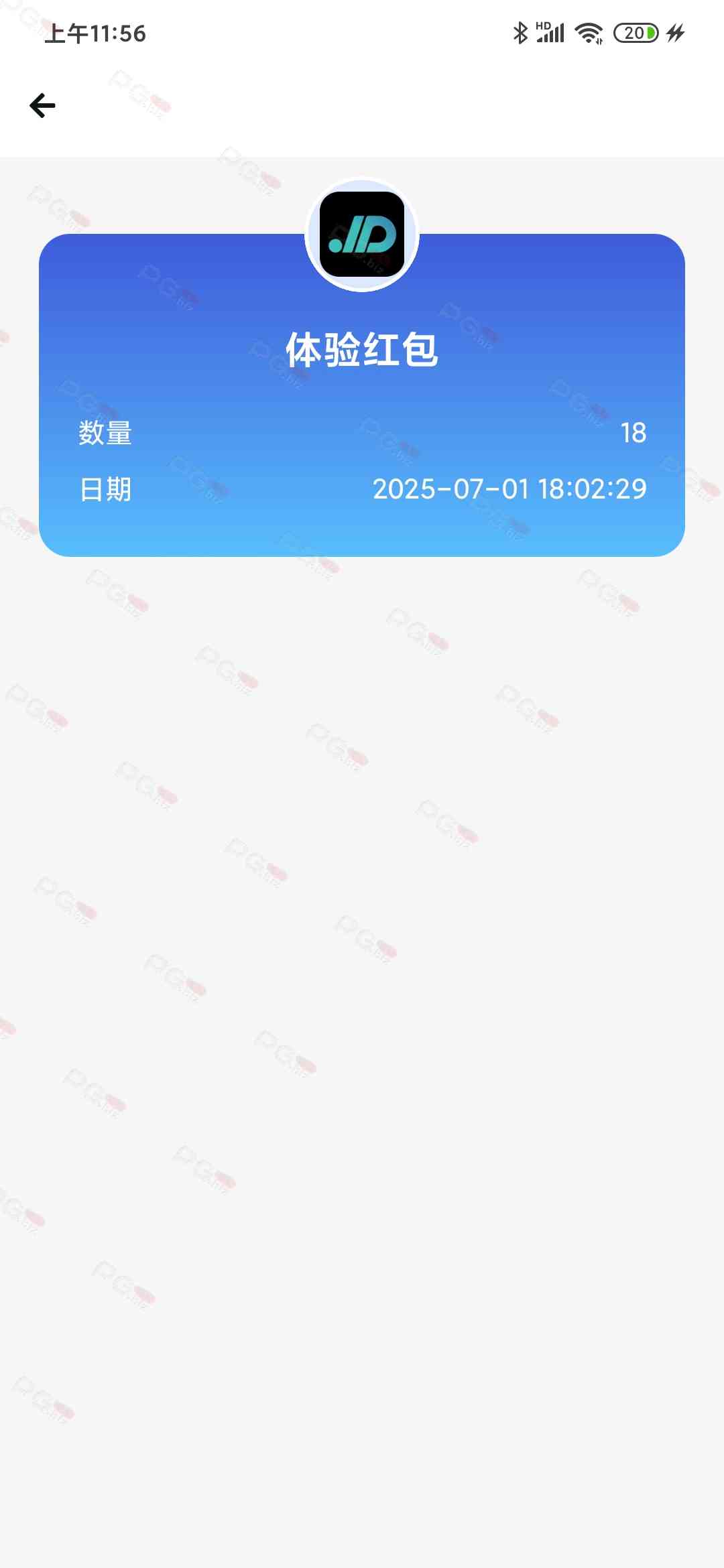Go back using the top-left arrow

click(x=43, y=106)
